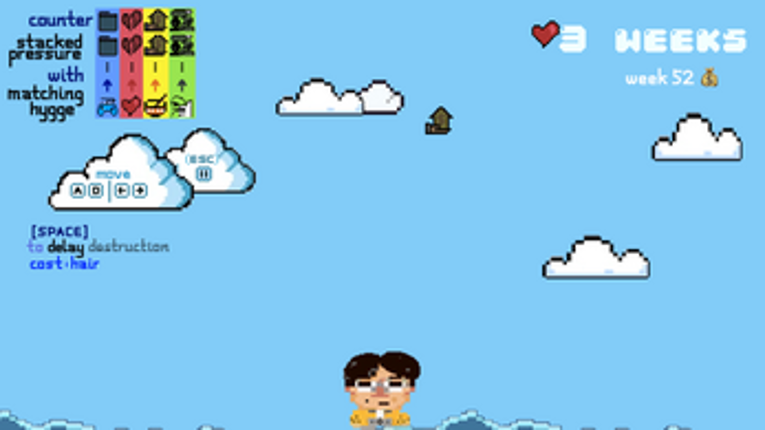765x430 pixels.
Task: Tap the D key to move right
Action: click(96, 190)
